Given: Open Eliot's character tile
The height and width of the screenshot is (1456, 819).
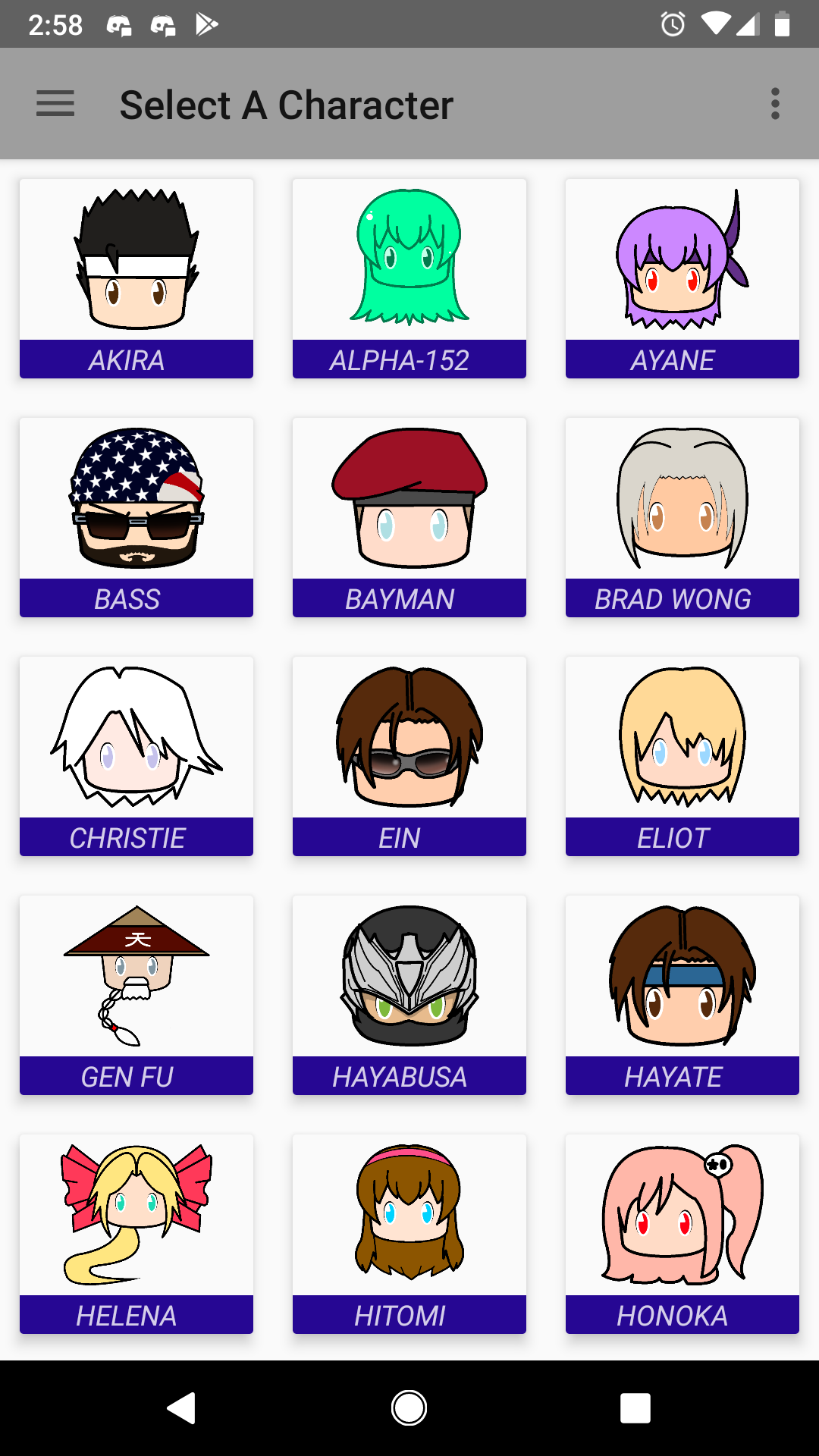Looking at the screenshot, I should (x=682, y=756).
